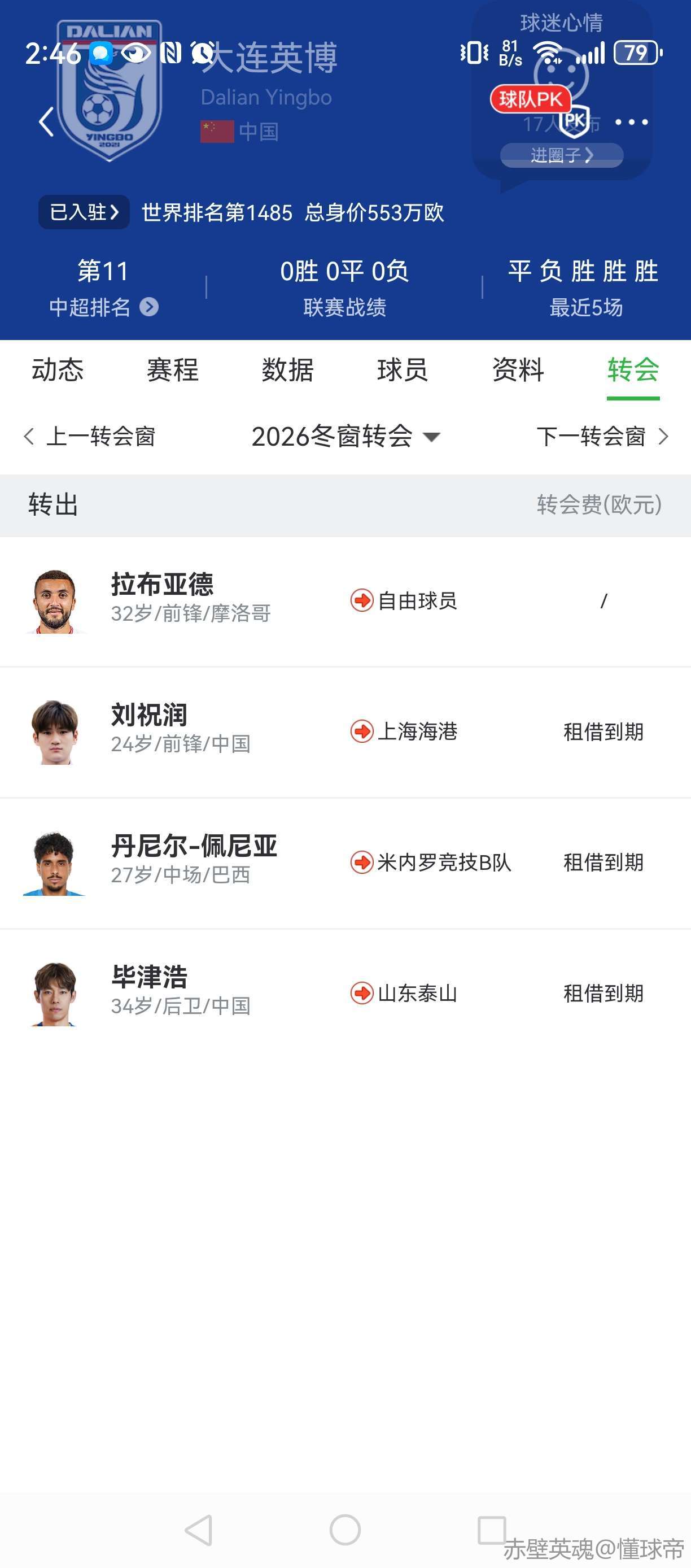This screenshot has height=1568, width=691.
Task: Tap the 已入驻 badge
Action: [84, 212]
